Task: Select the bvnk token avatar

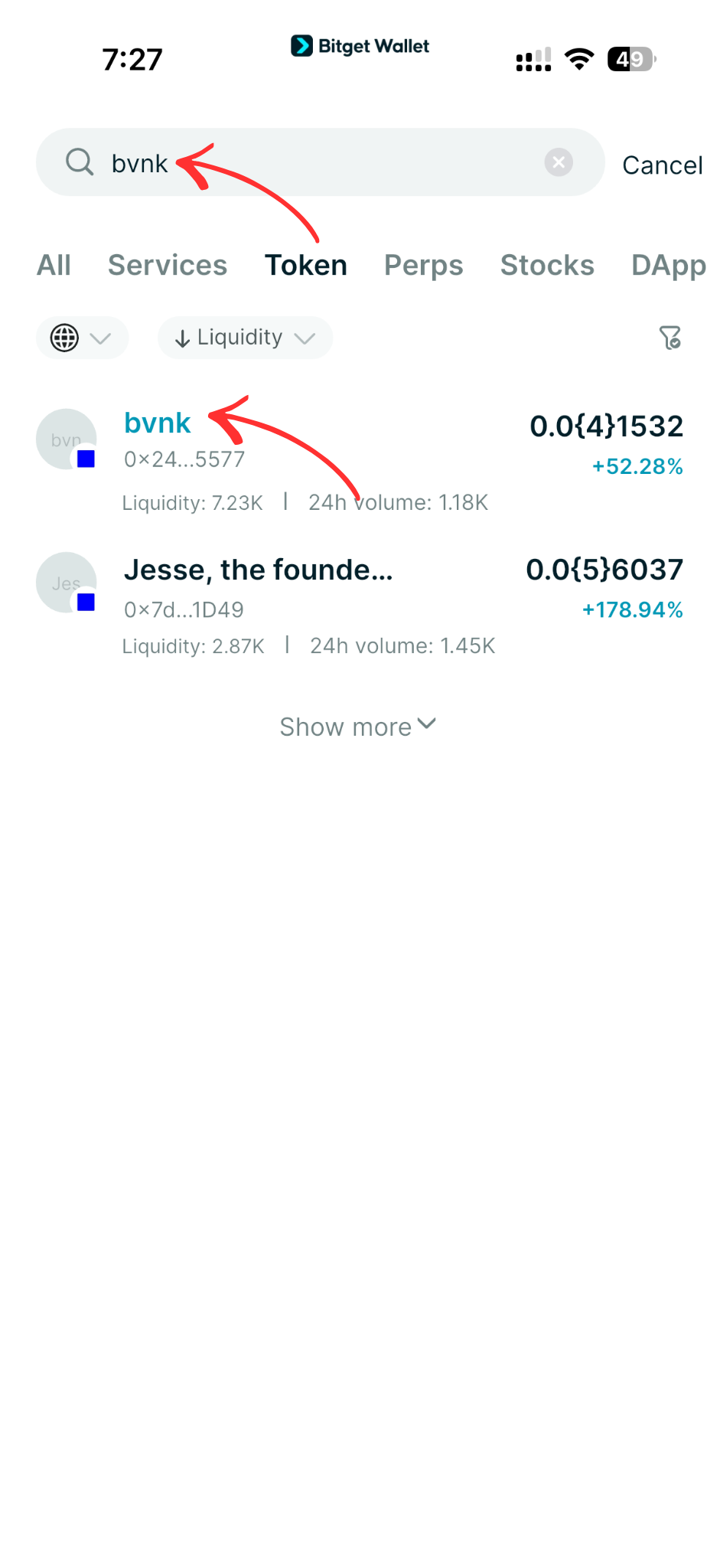Action: 66,439
